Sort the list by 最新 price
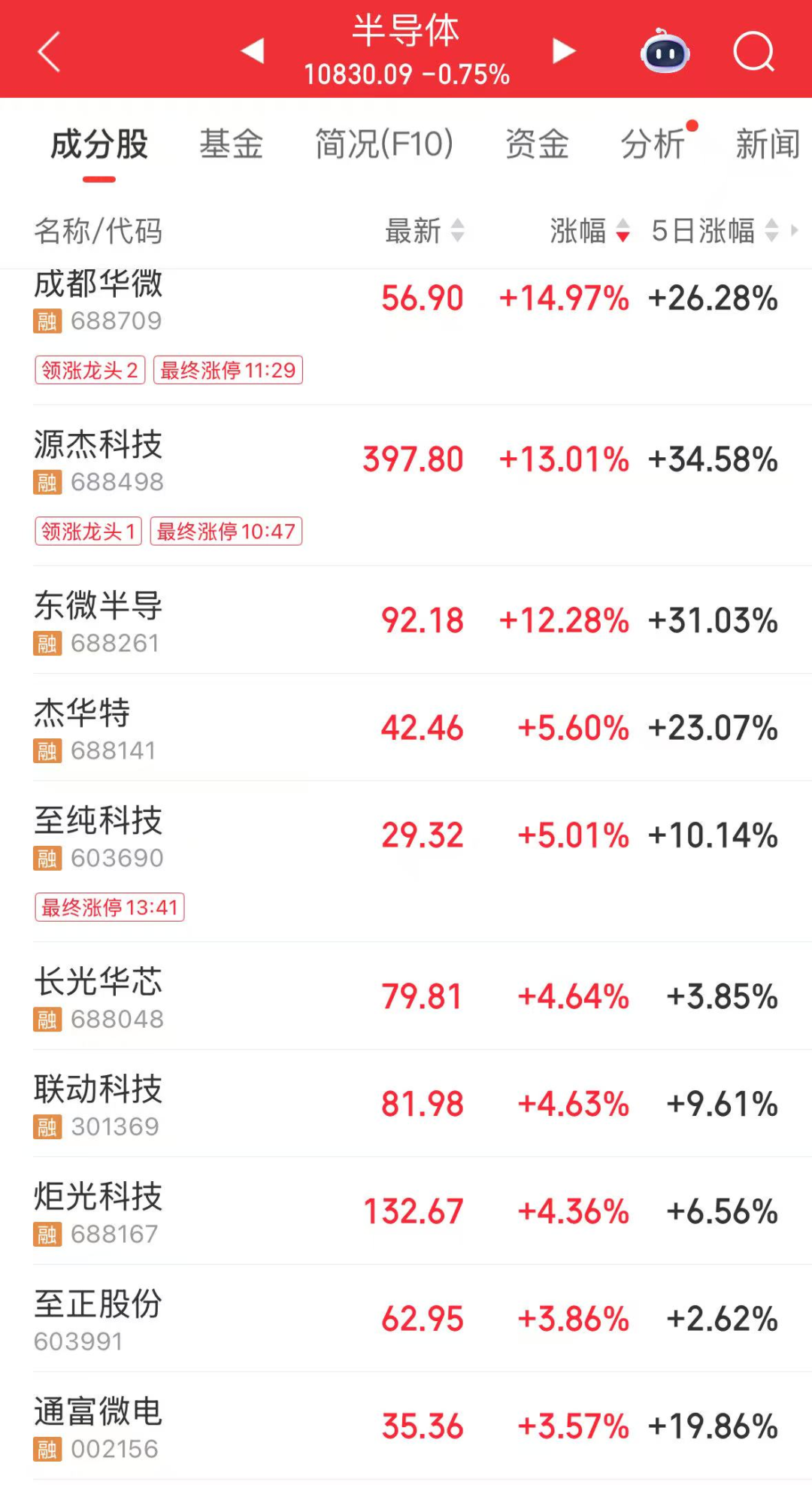This screenshot has height=1485, width=812. tap(425, 231)
